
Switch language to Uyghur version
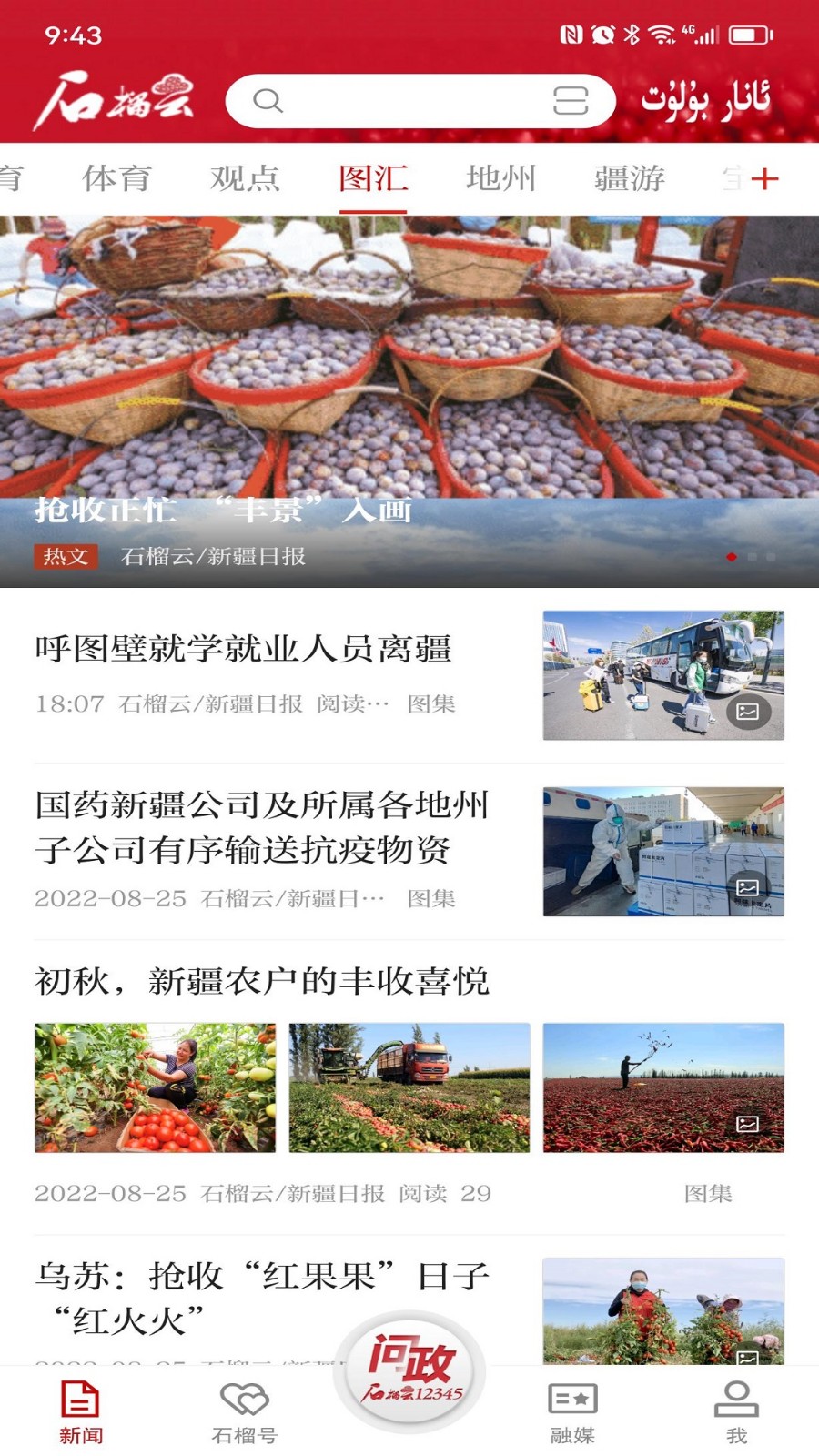click(x=706, y=100)
